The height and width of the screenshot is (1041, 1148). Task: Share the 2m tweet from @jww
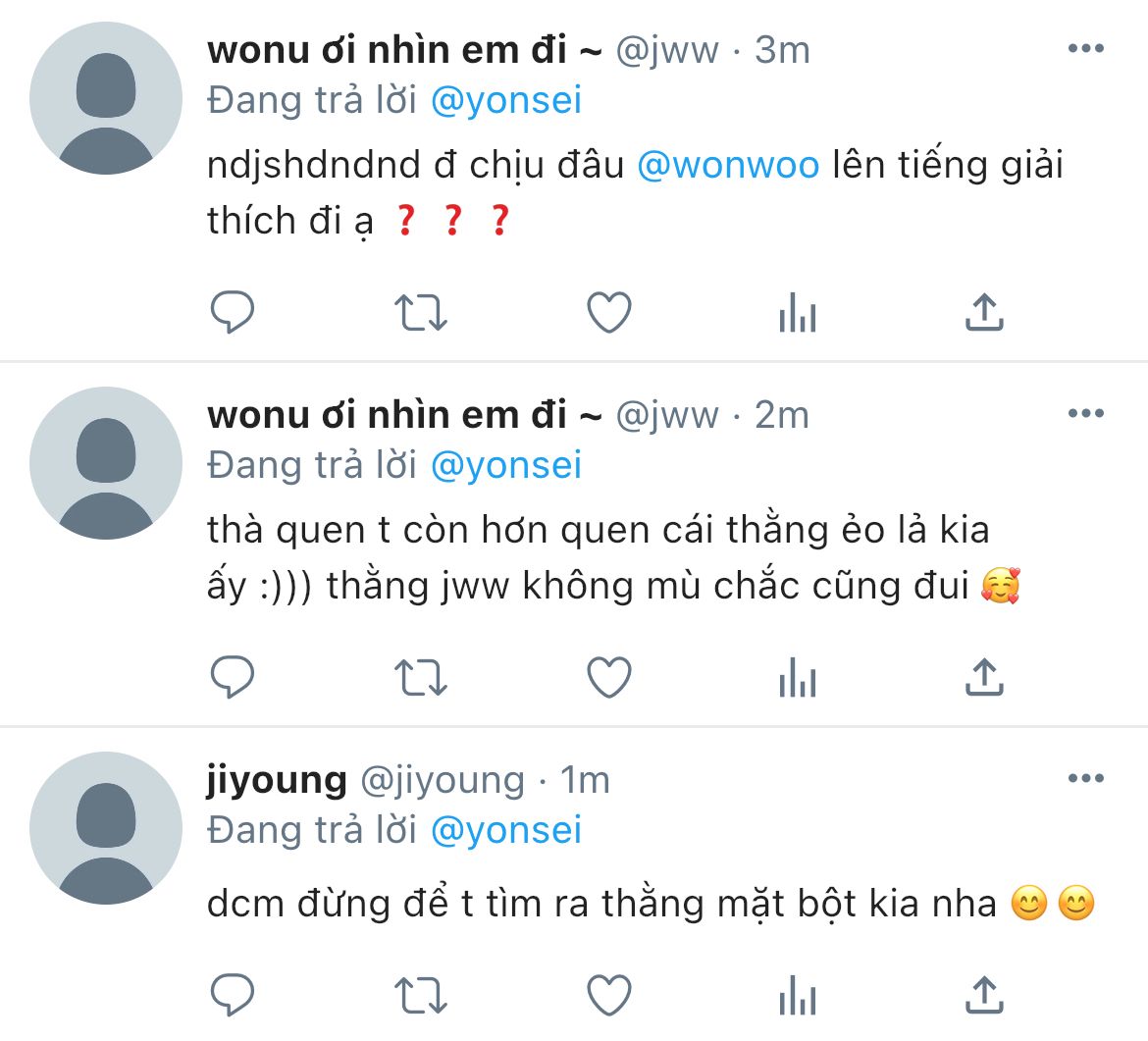point(984,677)
